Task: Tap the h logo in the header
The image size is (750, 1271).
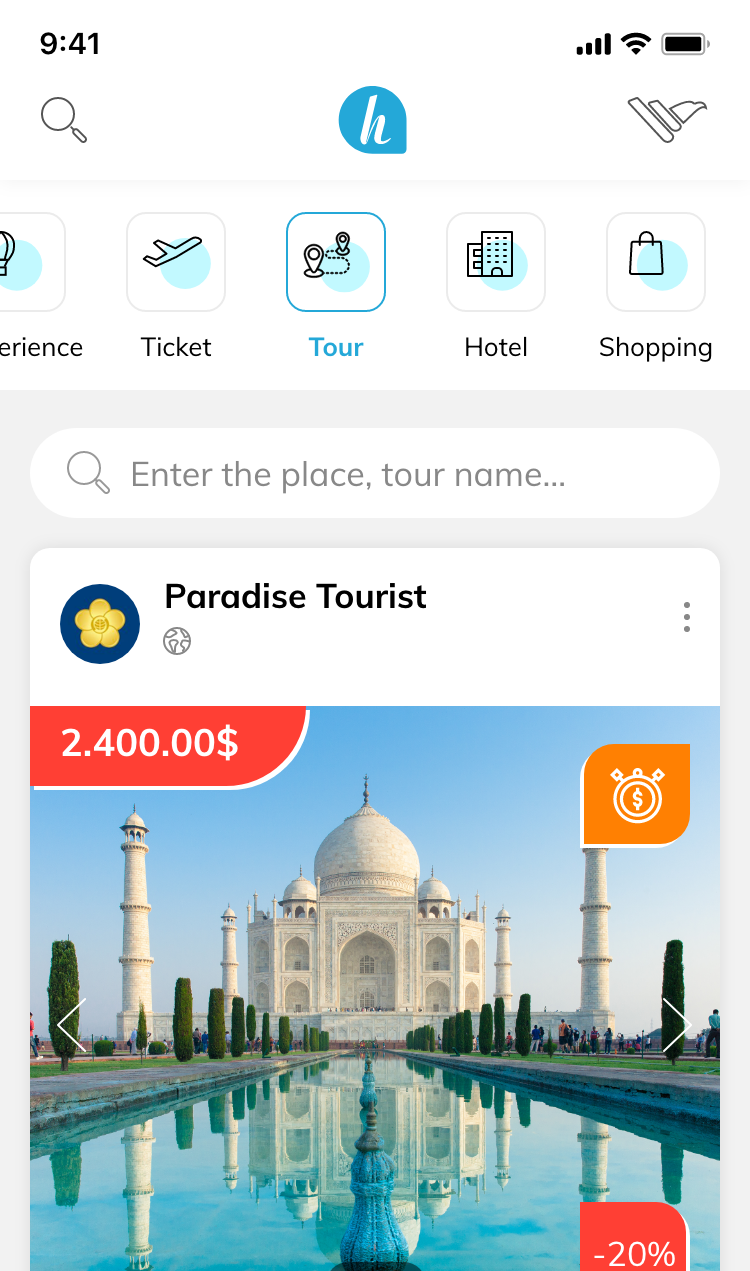Action: click(372, 120)
